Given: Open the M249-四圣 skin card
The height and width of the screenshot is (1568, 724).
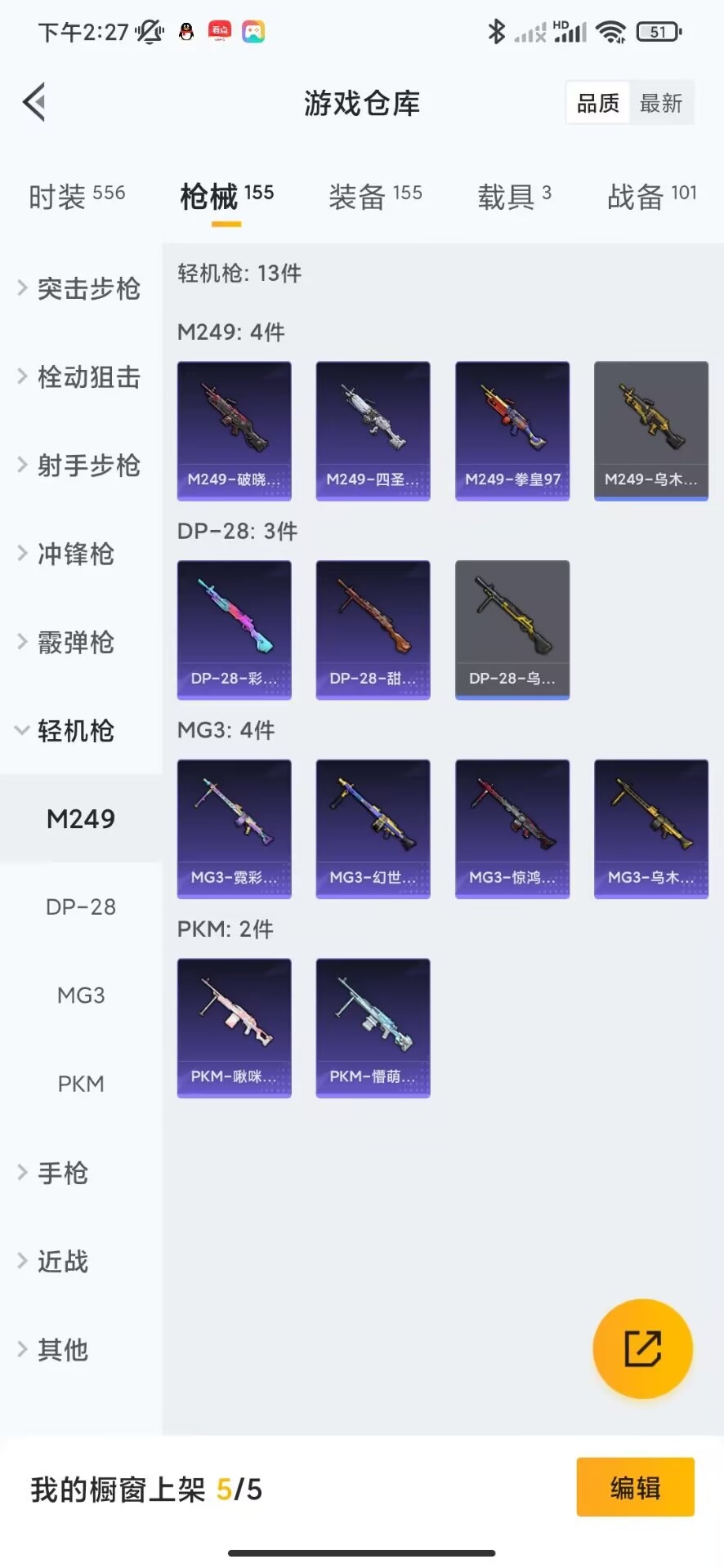Looking at the screenshot, I should (373, 430).
